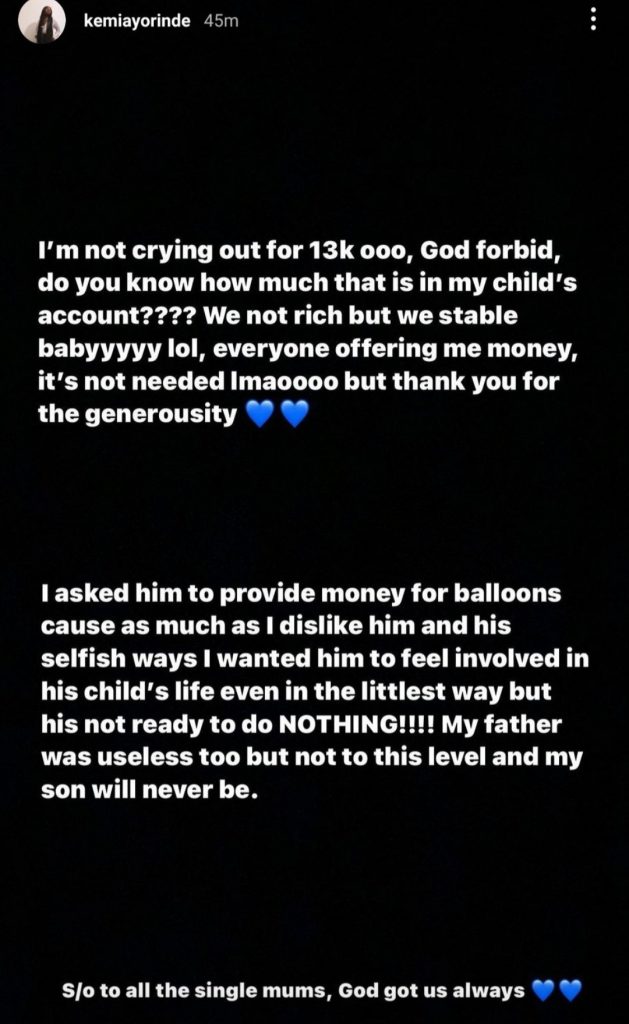Viewport: 629px width, 1024px height.
Task: Open the story overflow menu
Action: coord(594,20)
